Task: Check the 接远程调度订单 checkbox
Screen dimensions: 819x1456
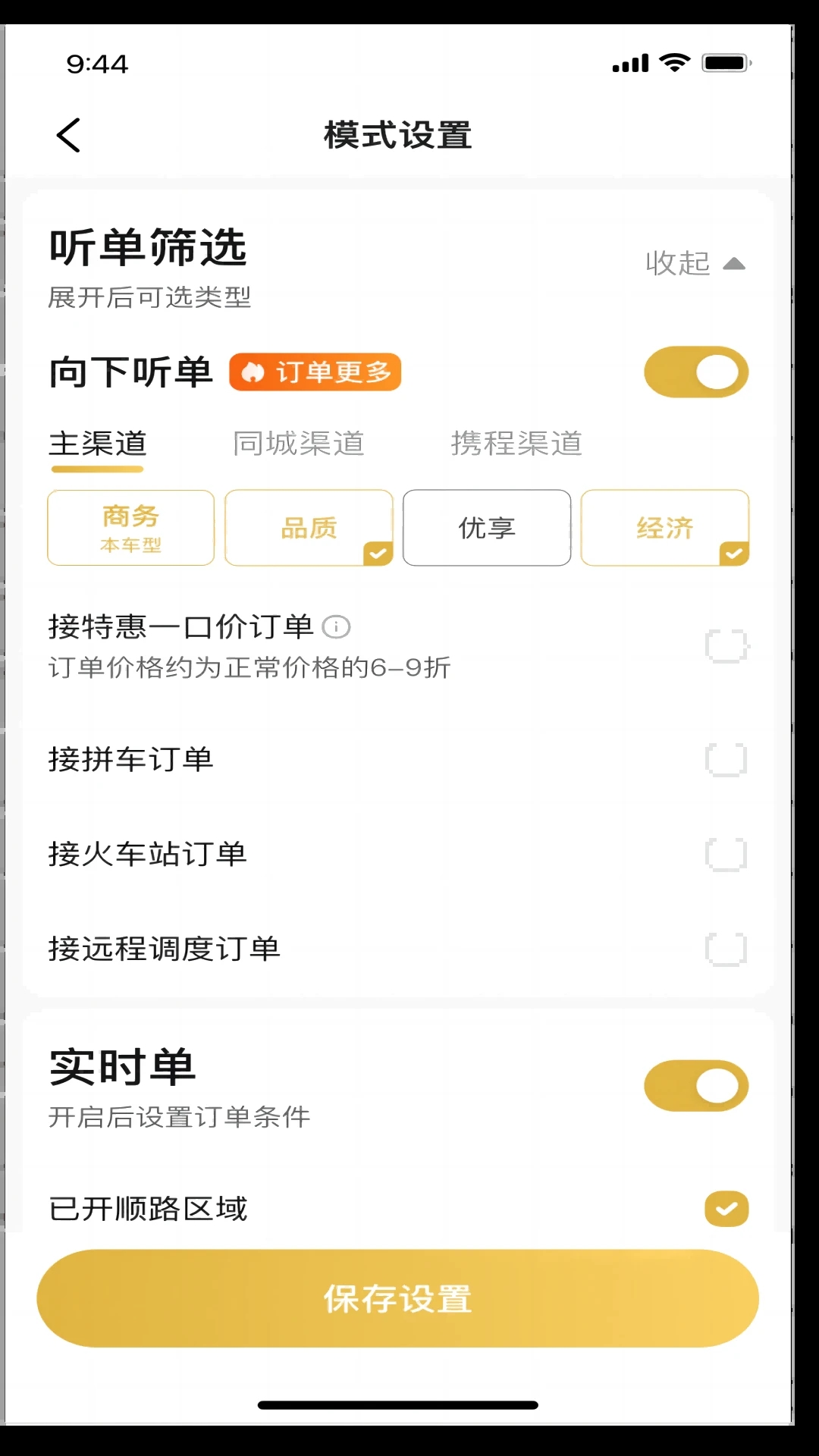Action: (x=726, y=949)
